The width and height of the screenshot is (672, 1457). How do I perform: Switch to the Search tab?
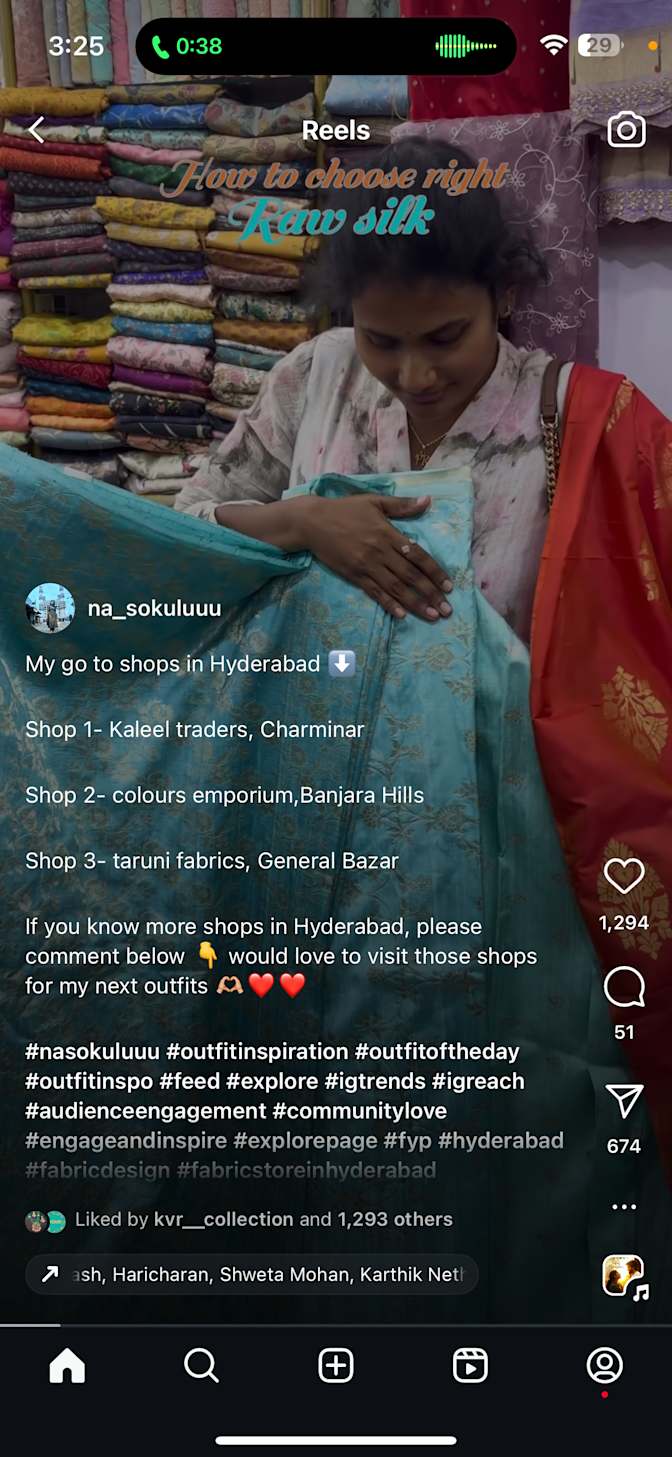point(201,1365)
